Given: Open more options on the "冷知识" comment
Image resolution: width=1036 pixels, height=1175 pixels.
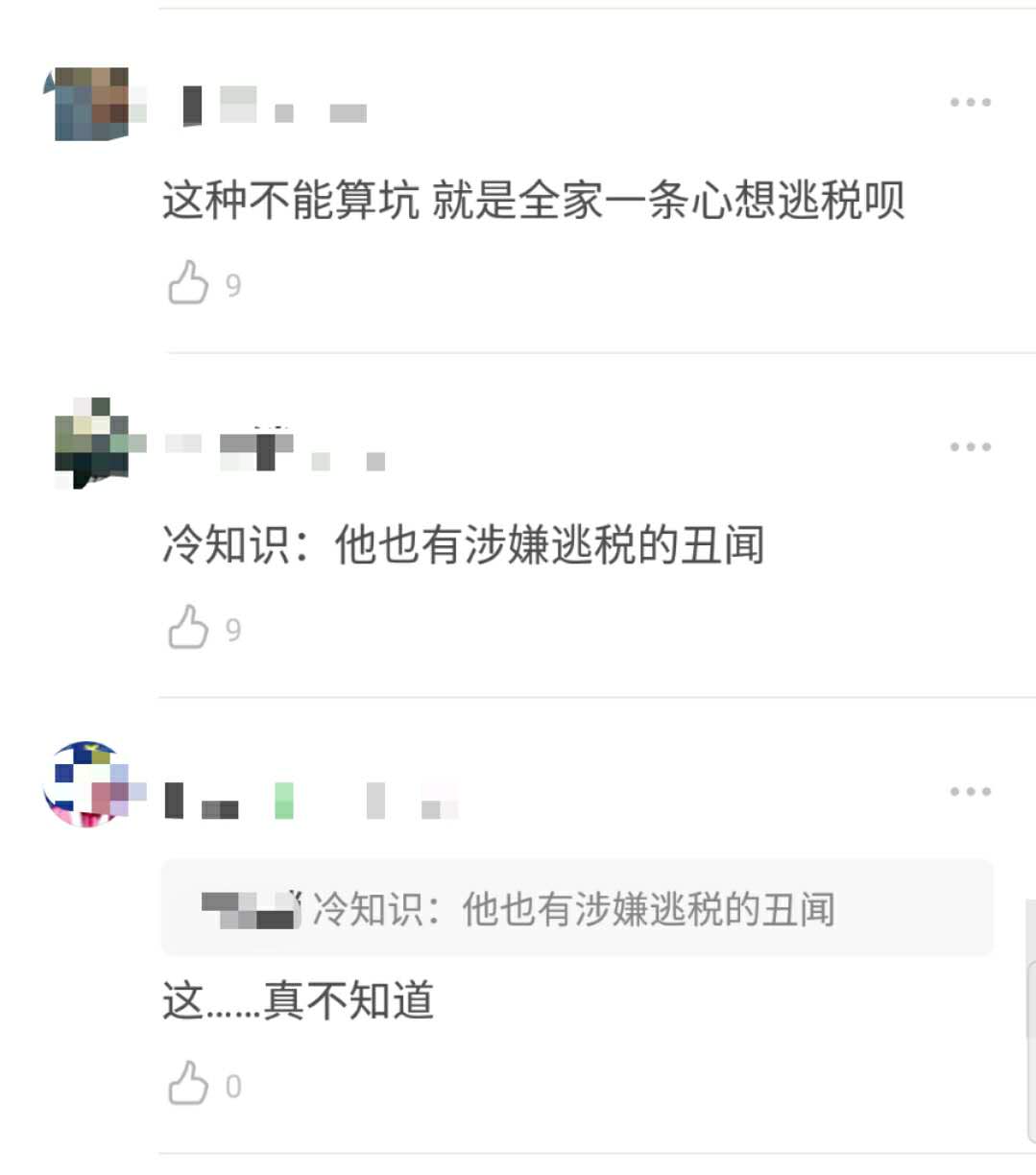Looking at the screenshot, I should [972, 444].
